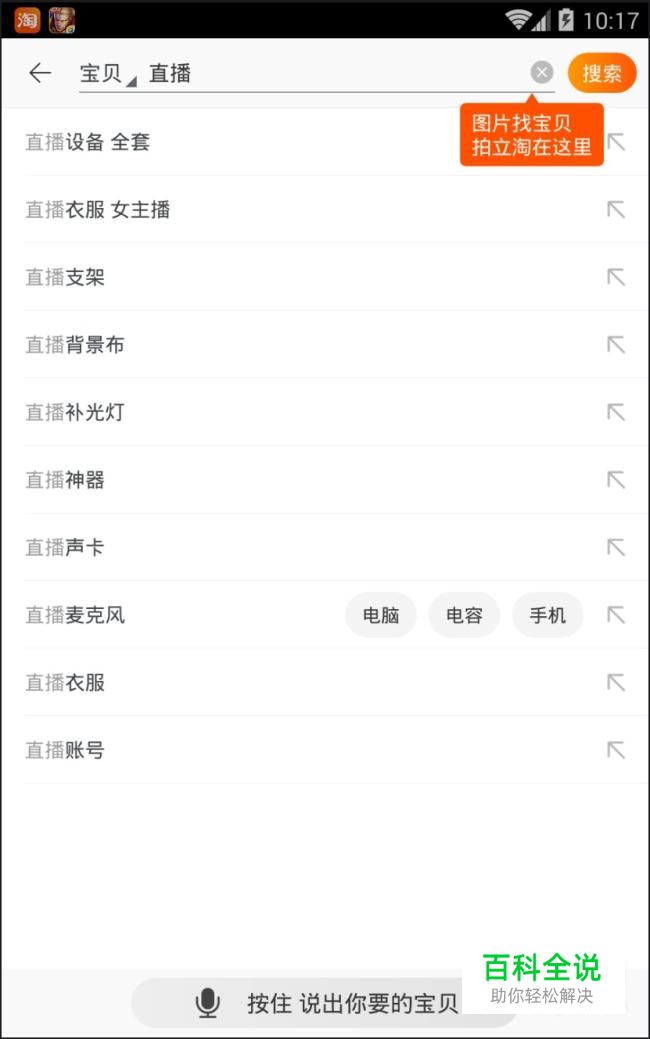Open the 宝贝 search type dropdown
The height and width of the screenshot is (1039, 650).
tap(106, 74)
